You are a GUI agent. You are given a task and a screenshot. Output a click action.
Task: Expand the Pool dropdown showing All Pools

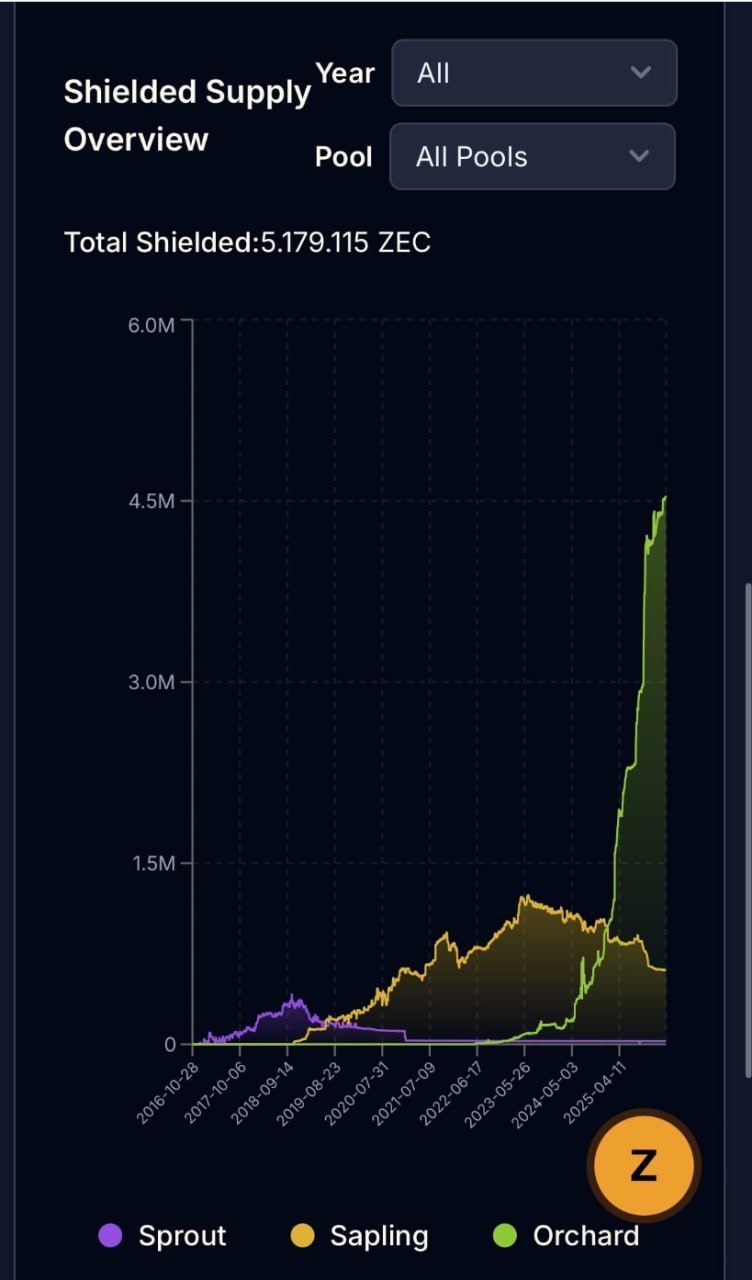point(532,157)
